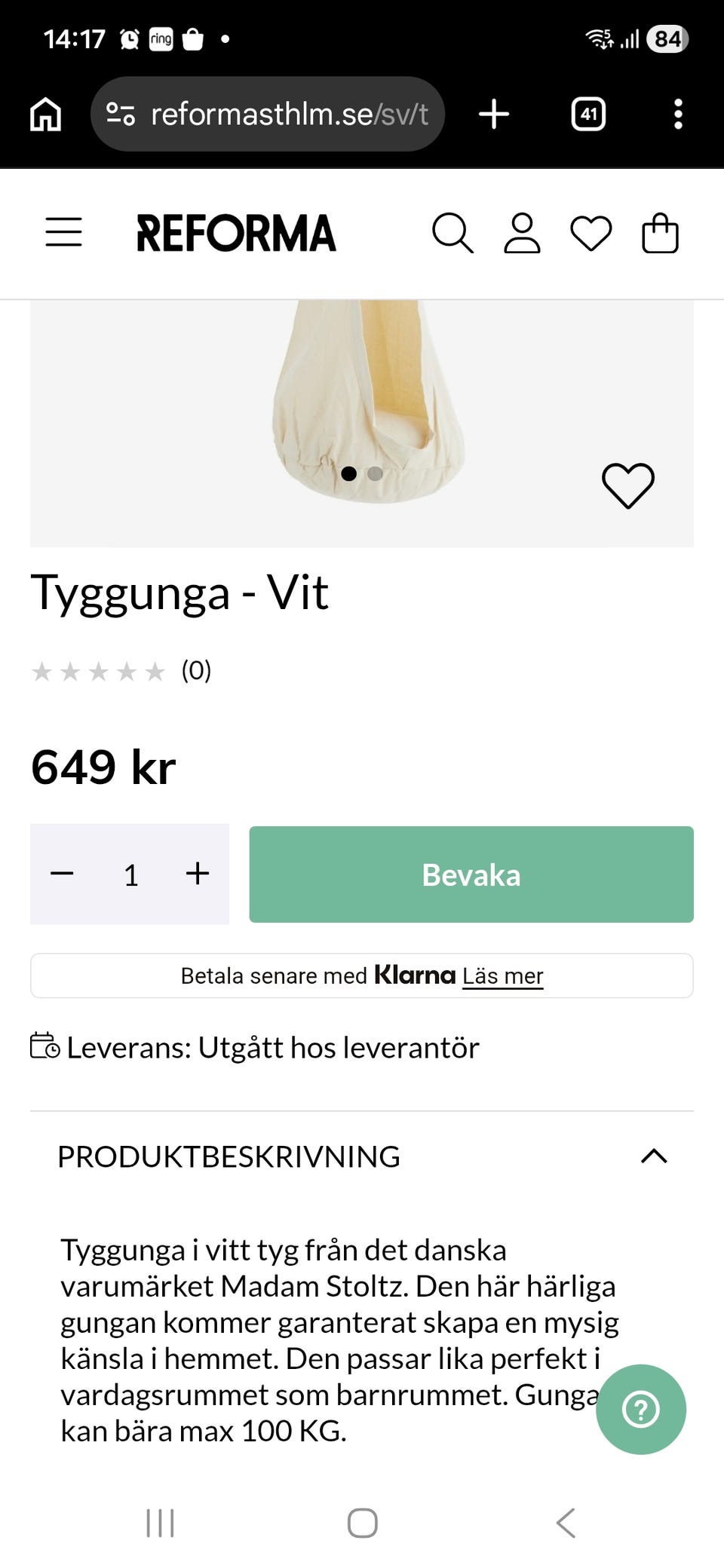Viewport: 724px width, 1568px height.
Task: Open the browser overflow menu
Action: 678,115
